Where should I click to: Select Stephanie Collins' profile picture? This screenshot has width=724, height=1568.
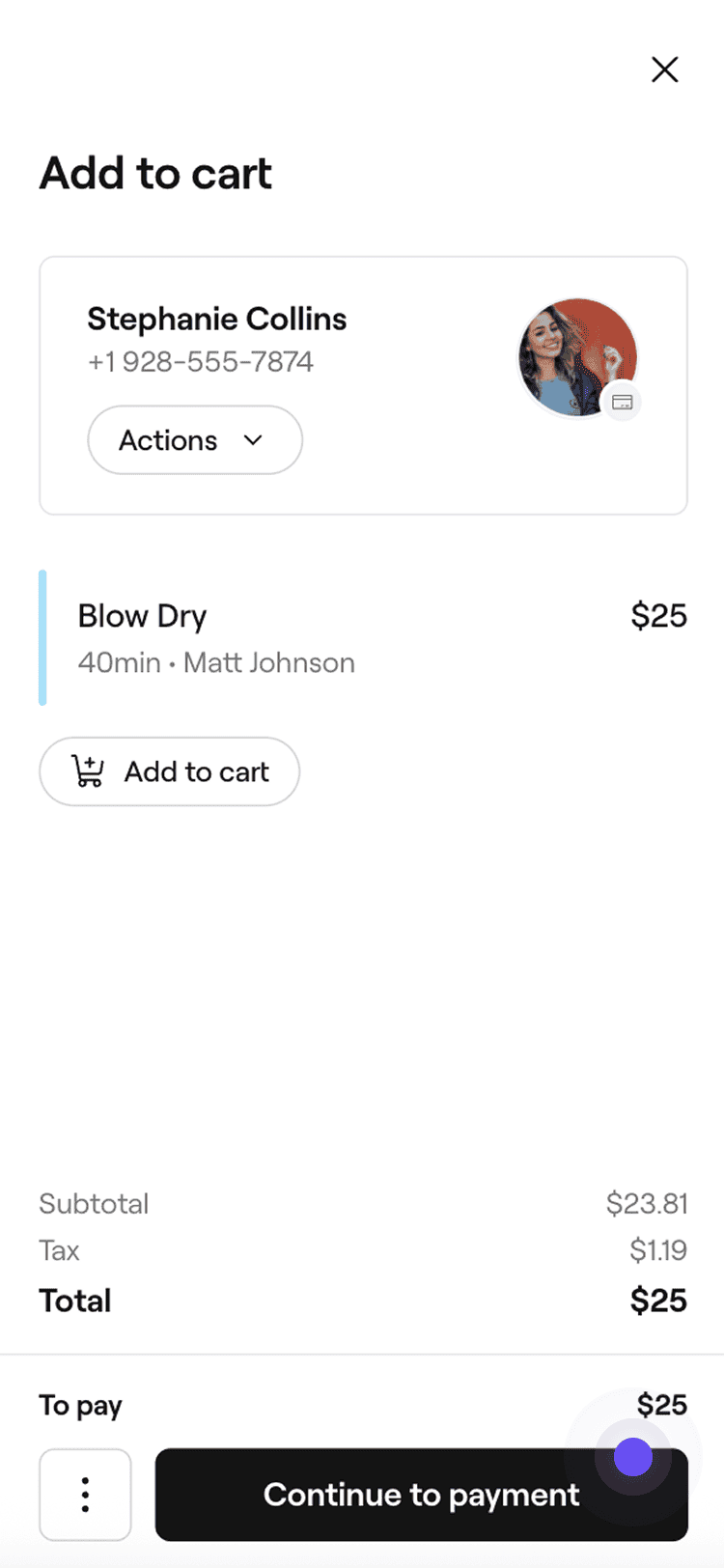(577, 357)
